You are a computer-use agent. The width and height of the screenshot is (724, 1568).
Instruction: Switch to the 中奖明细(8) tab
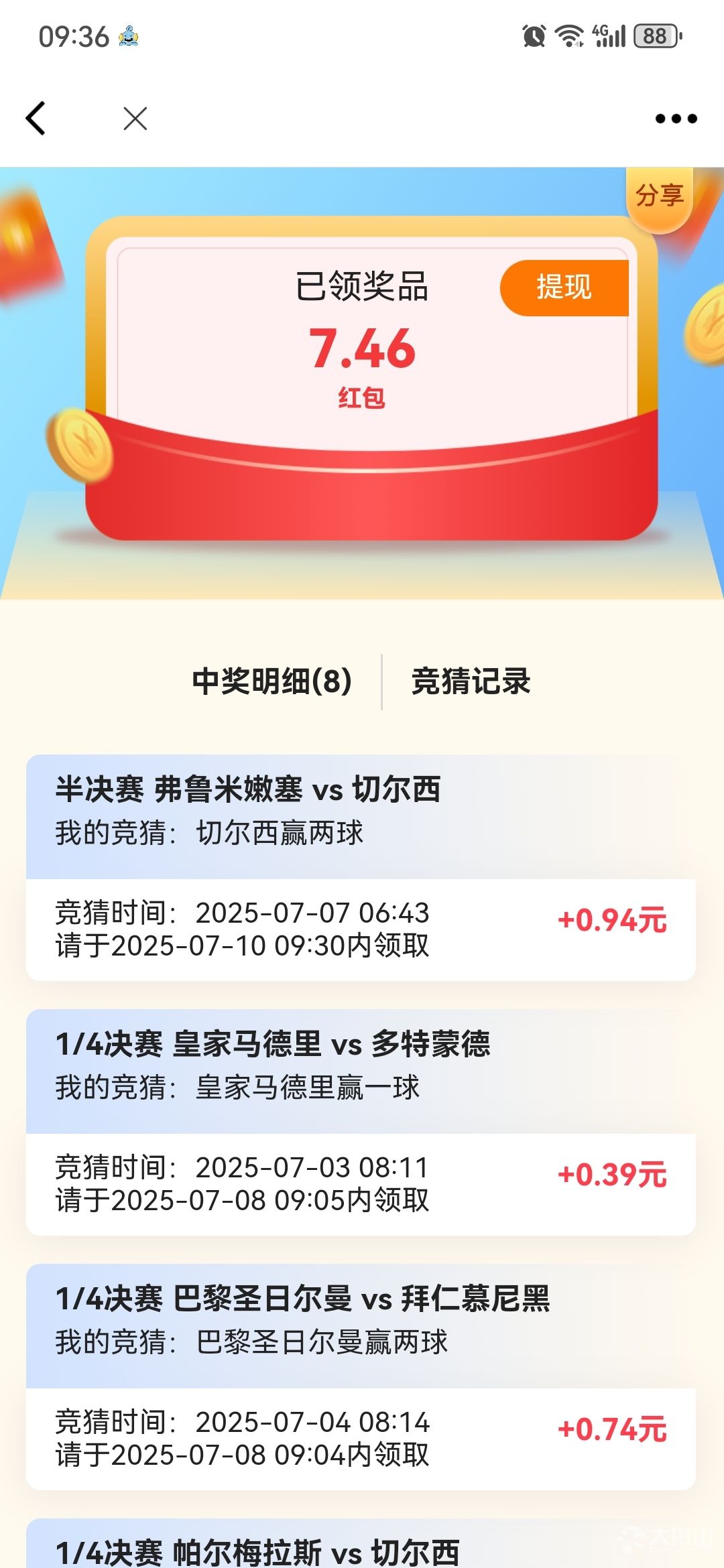[x=272, y=681]
